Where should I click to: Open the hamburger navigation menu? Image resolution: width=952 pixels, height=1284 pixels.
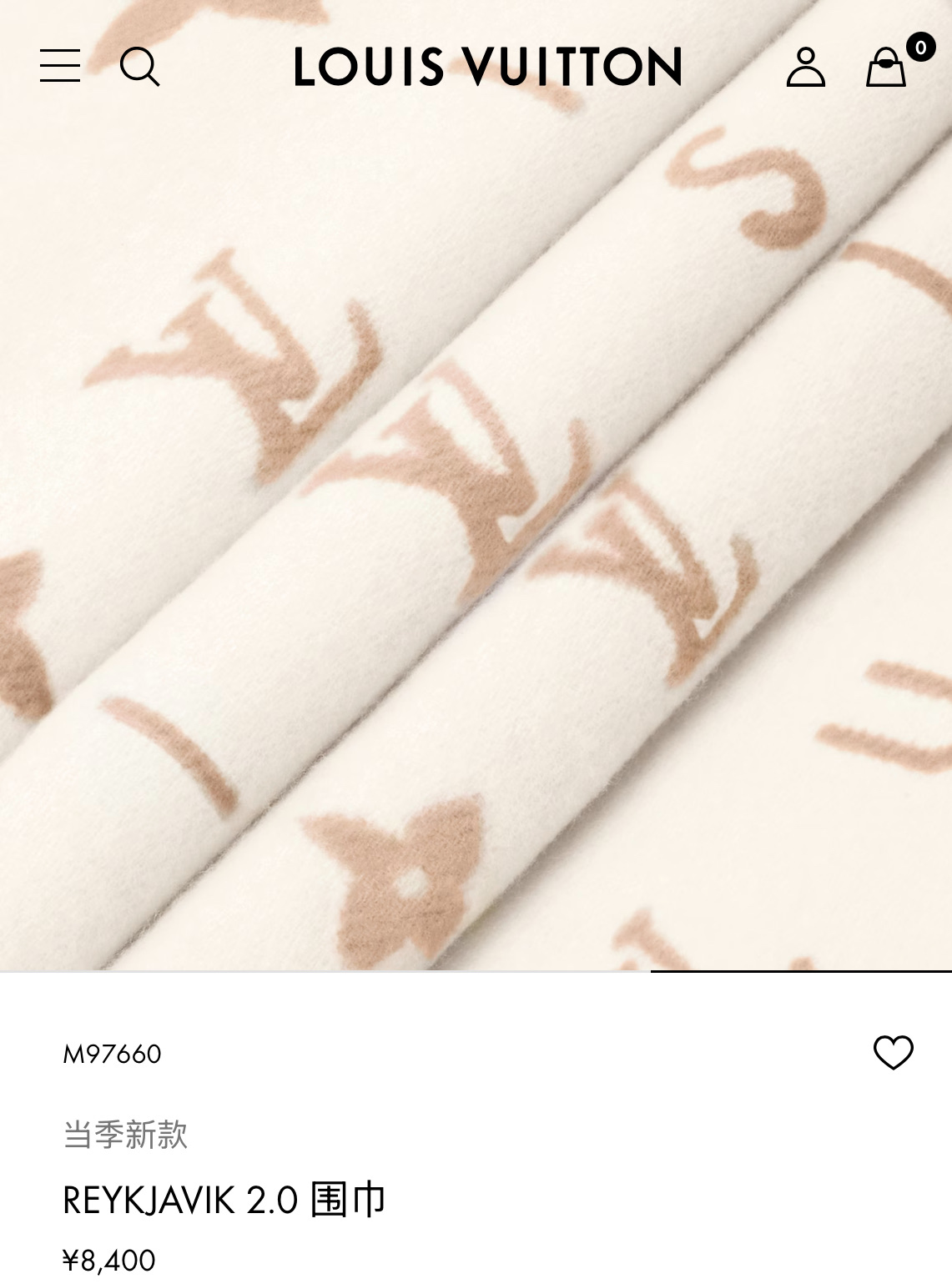click(x=60, y=66)
